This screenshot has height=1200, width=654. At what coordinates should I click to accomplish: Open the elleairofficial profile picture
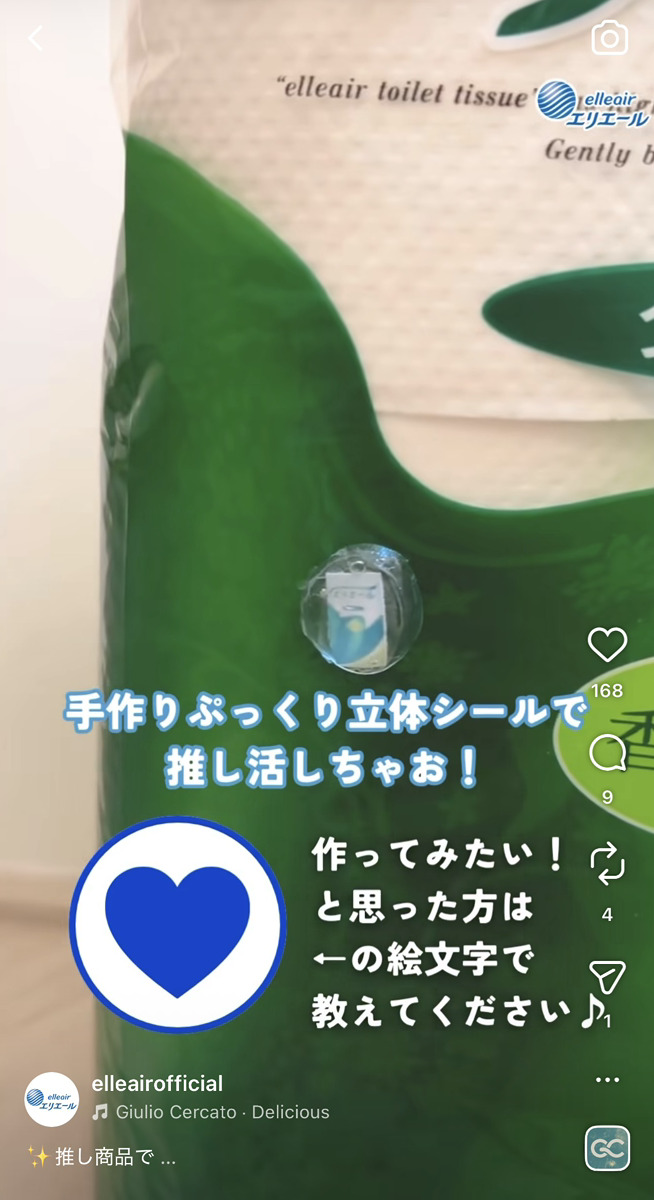[51, 1099]
